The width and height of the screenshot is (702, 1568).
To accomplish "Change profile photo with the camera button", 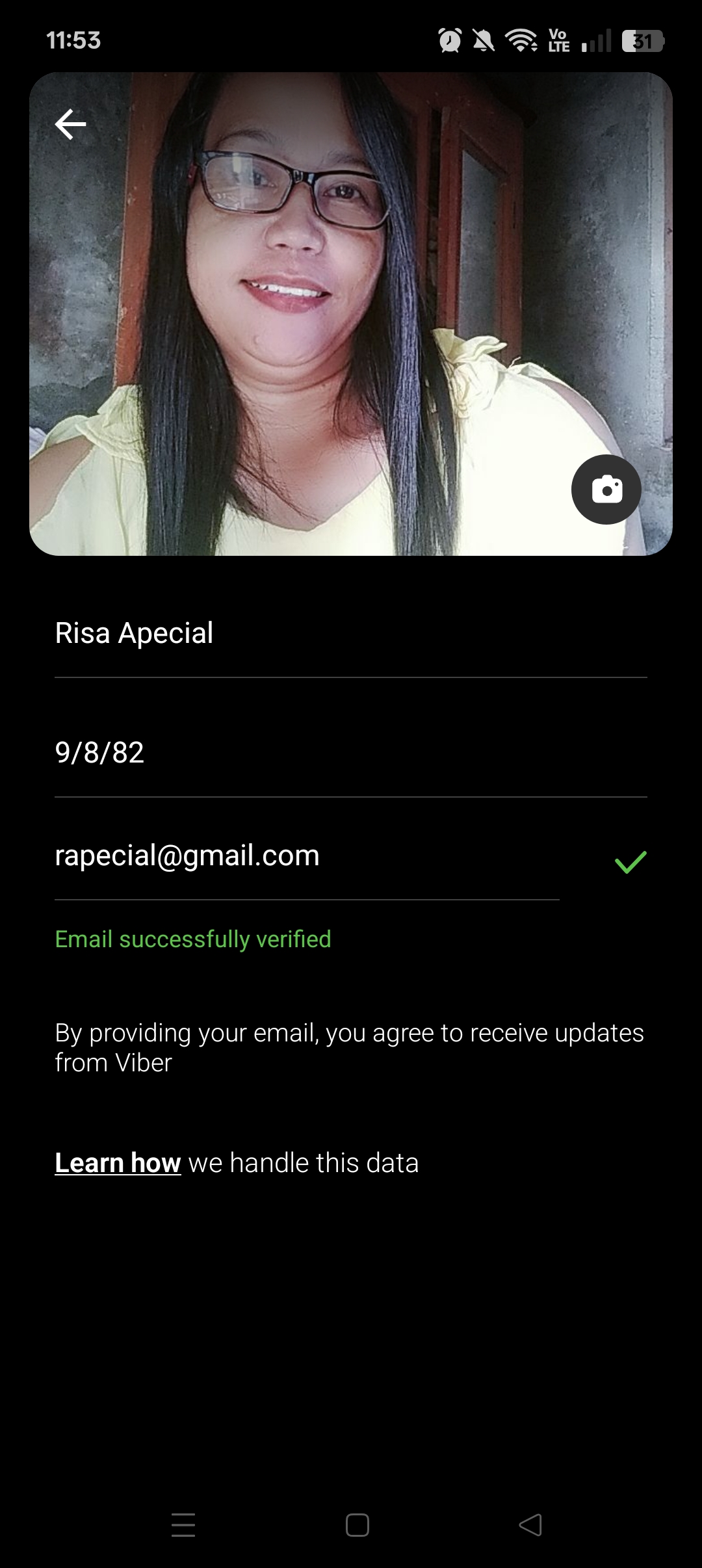I will (606, 490).
